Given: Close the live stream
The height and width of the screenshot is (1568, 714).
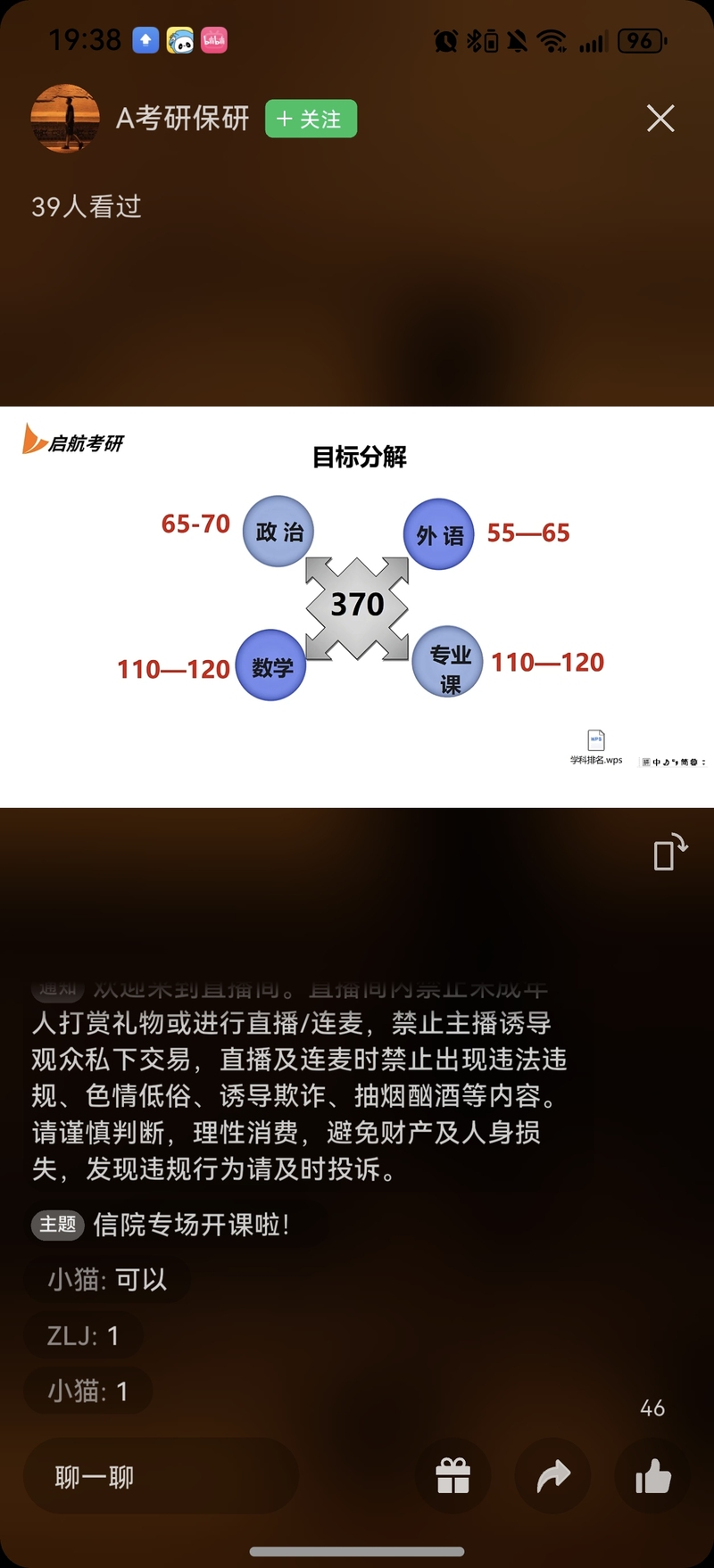Looking at the screenshot, I should tap(660, 118).
